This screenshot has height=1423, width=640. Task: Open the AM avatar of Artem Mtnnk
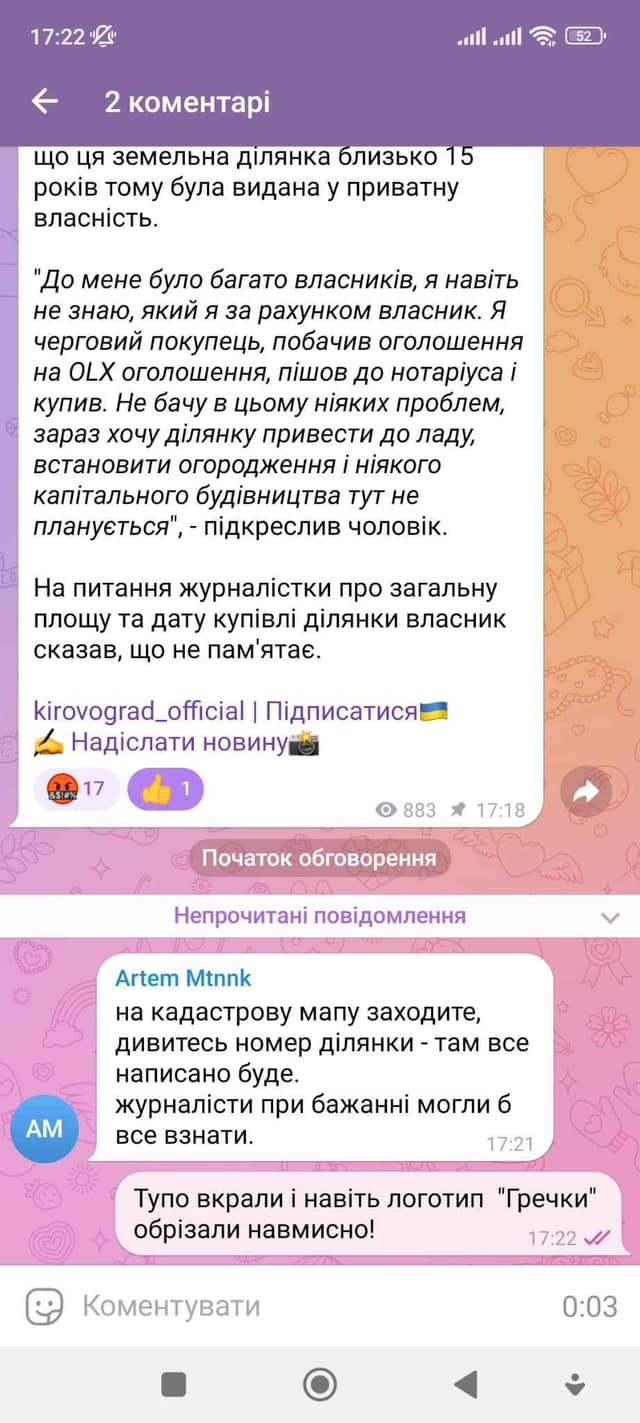(44, 1128)
